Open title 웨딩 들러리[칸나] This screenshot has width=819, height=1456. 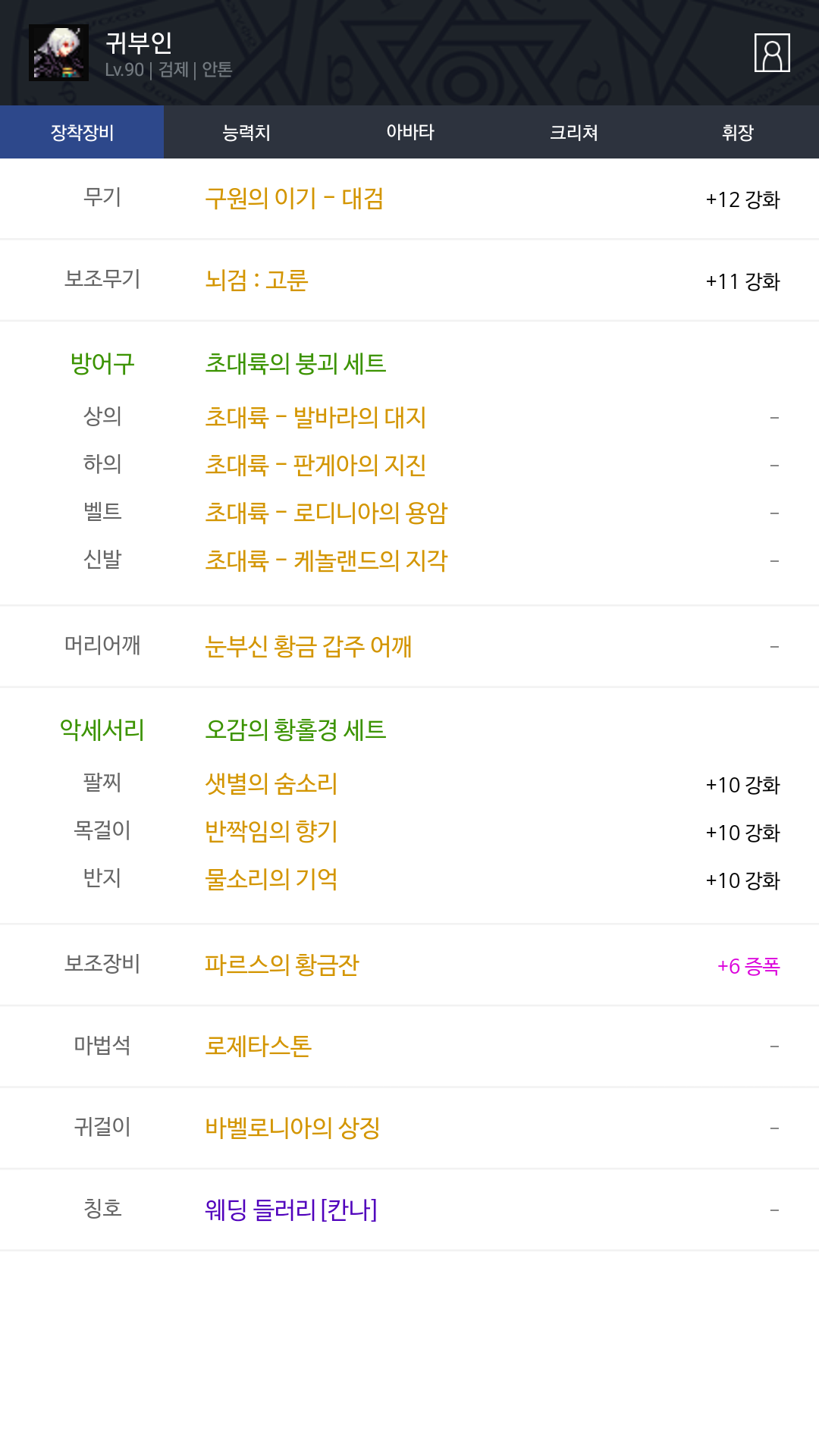point(291,1210)
